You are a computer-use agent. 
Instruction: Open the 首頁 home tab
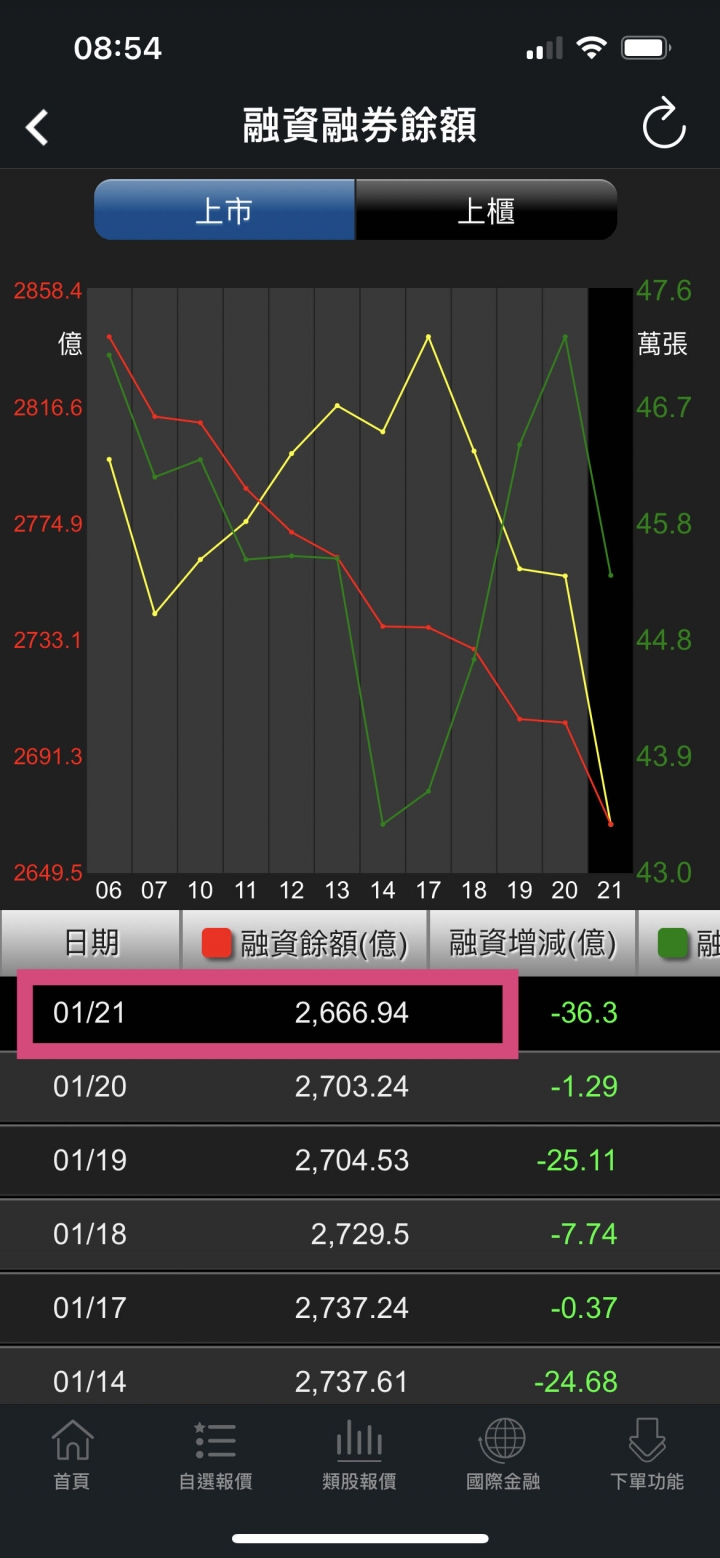tap(72, 1457)
